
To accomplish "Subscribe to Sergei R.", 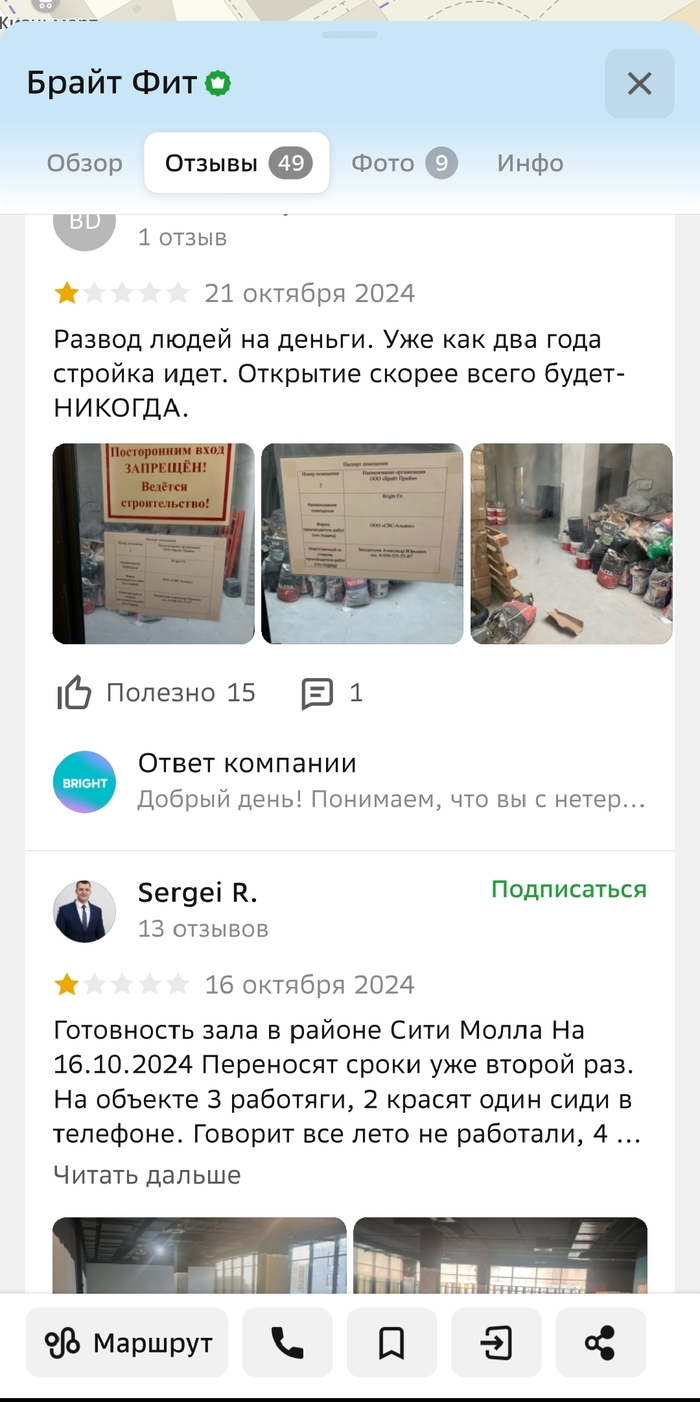I will point(569,889).
